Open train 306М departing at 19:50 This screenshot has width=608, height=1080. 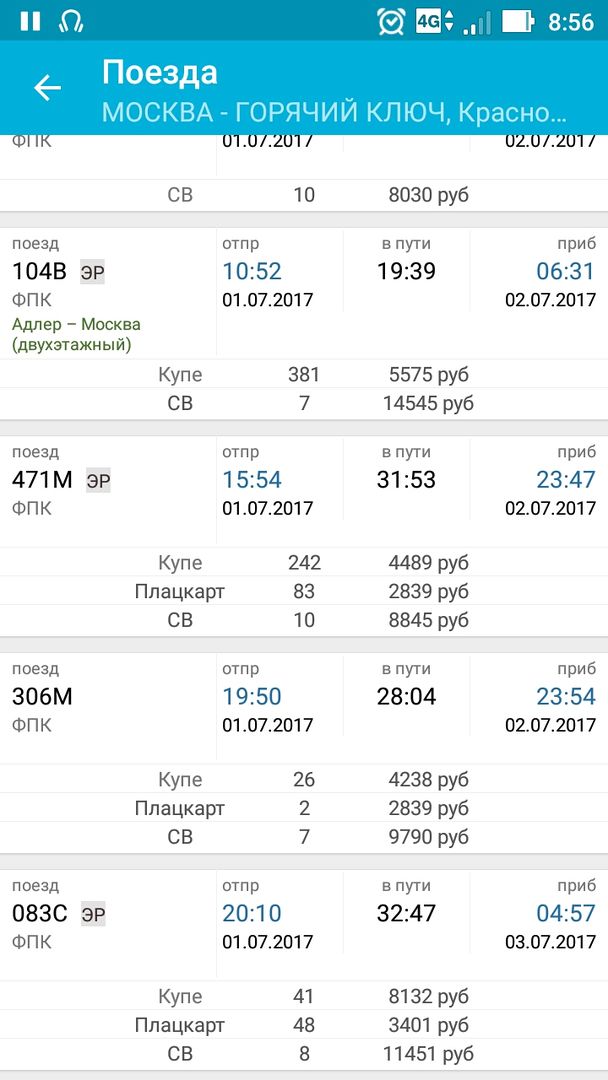[304, 706]
